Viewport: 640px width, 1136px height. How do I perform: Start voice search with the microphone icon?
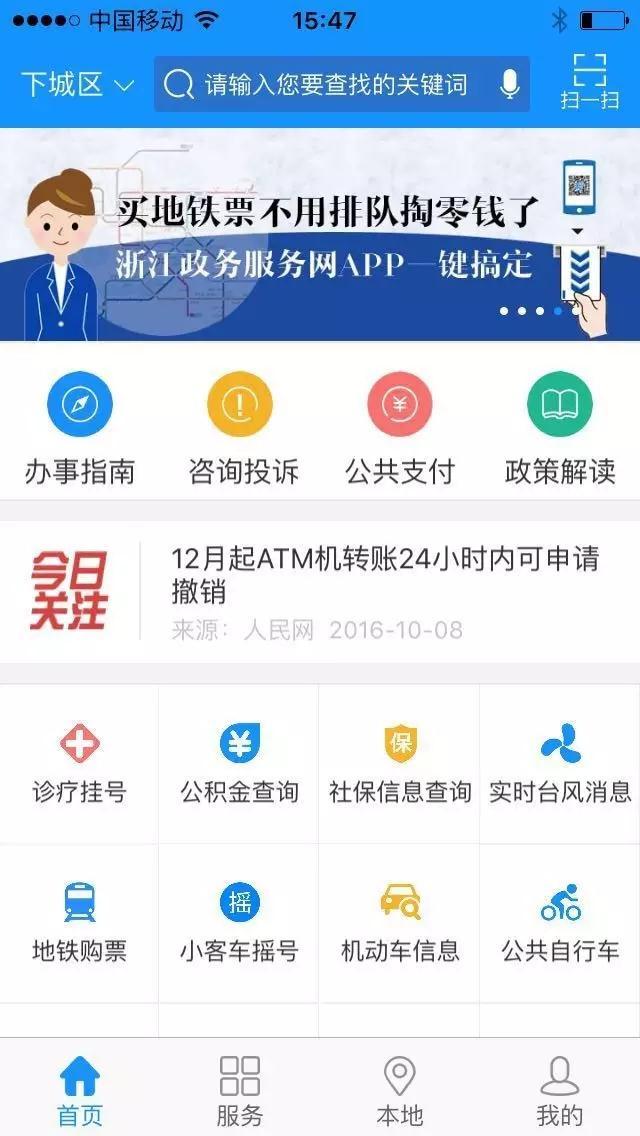(509, 85)
